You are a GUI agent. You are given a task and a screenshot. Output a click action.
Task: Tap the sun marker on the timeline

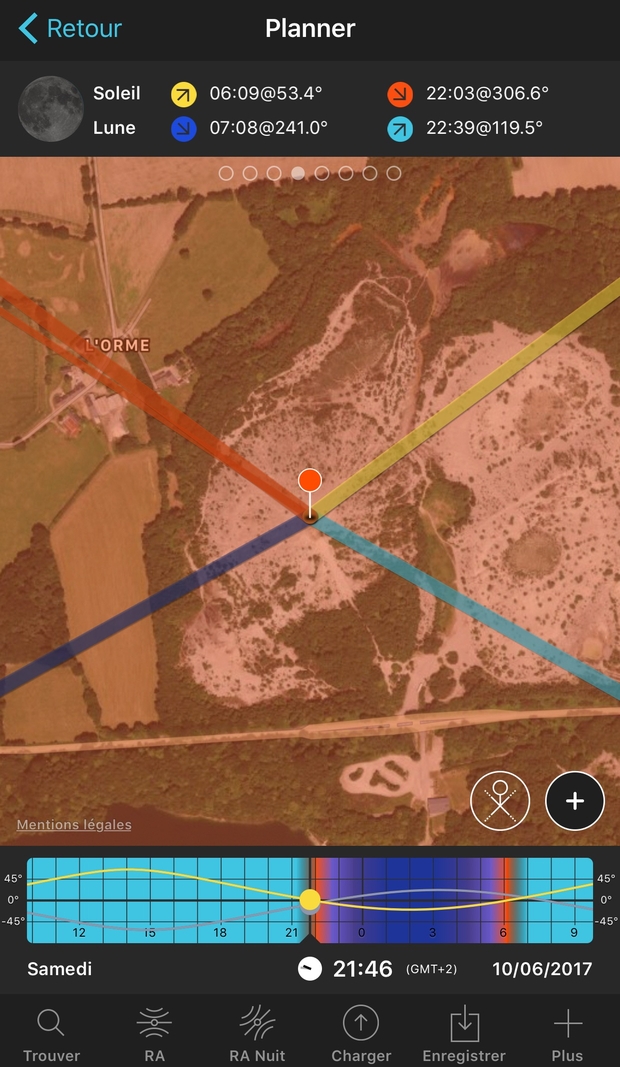tap(310, 900)
